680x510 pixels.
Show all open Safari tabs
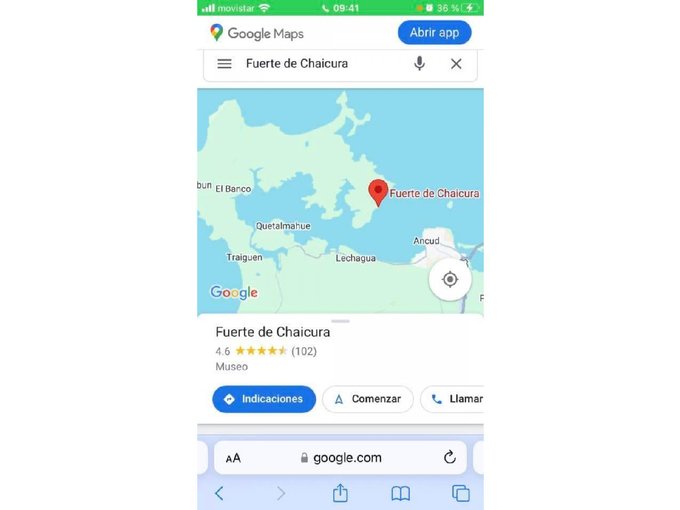point(460,493)
